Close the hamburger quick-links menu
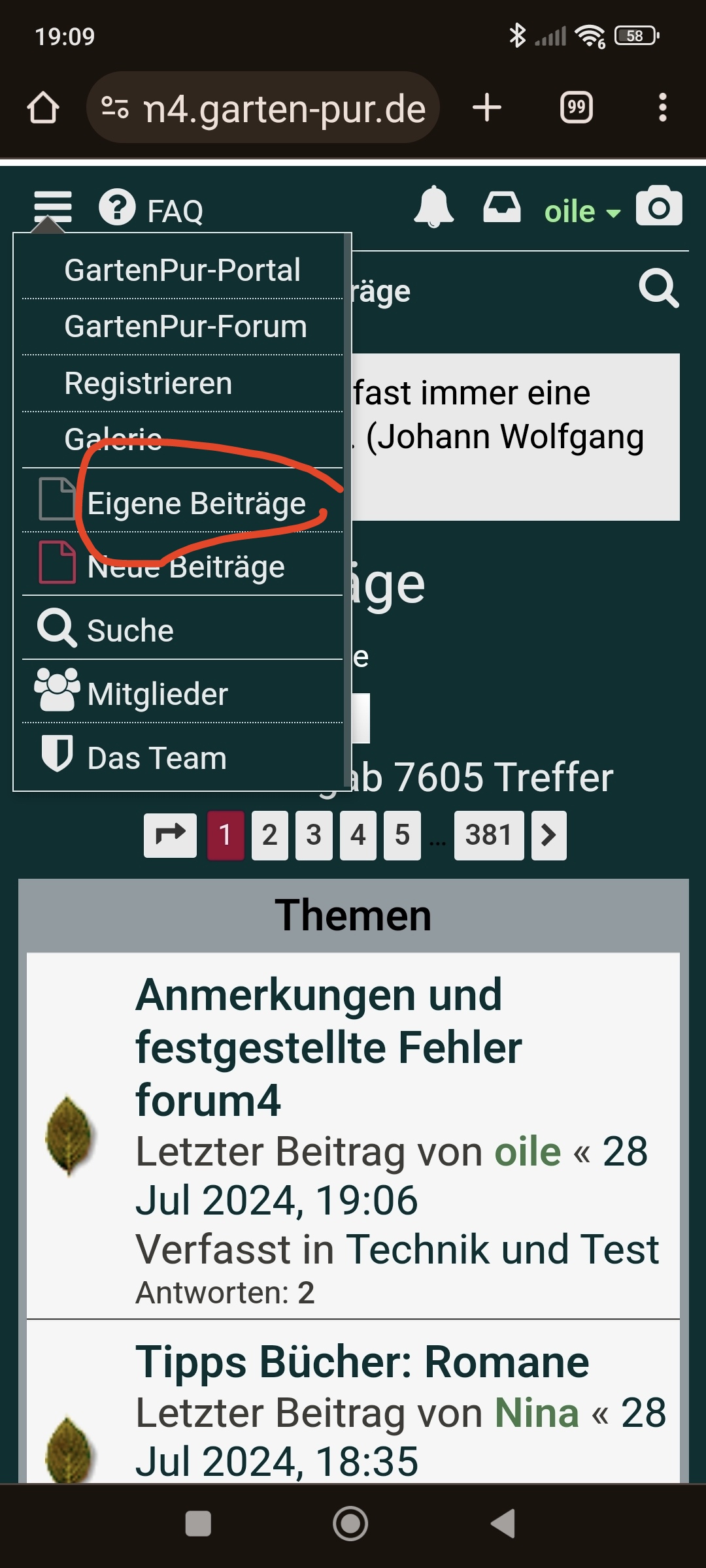 click(x=52, y=208)
